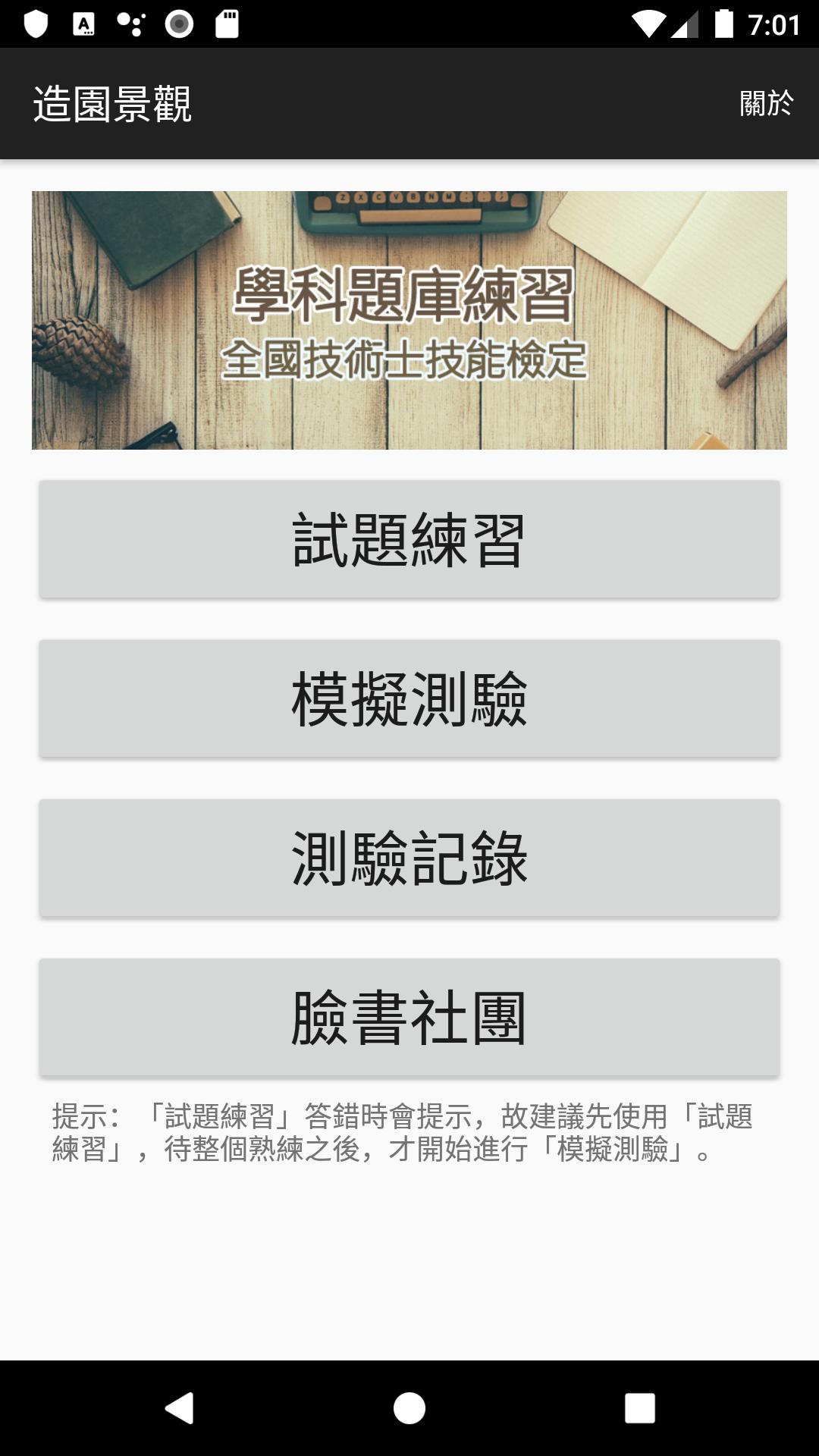Viewport: 819px width, 1456px height.
Task: Open the 關於 about page
Action: (766, 104)
